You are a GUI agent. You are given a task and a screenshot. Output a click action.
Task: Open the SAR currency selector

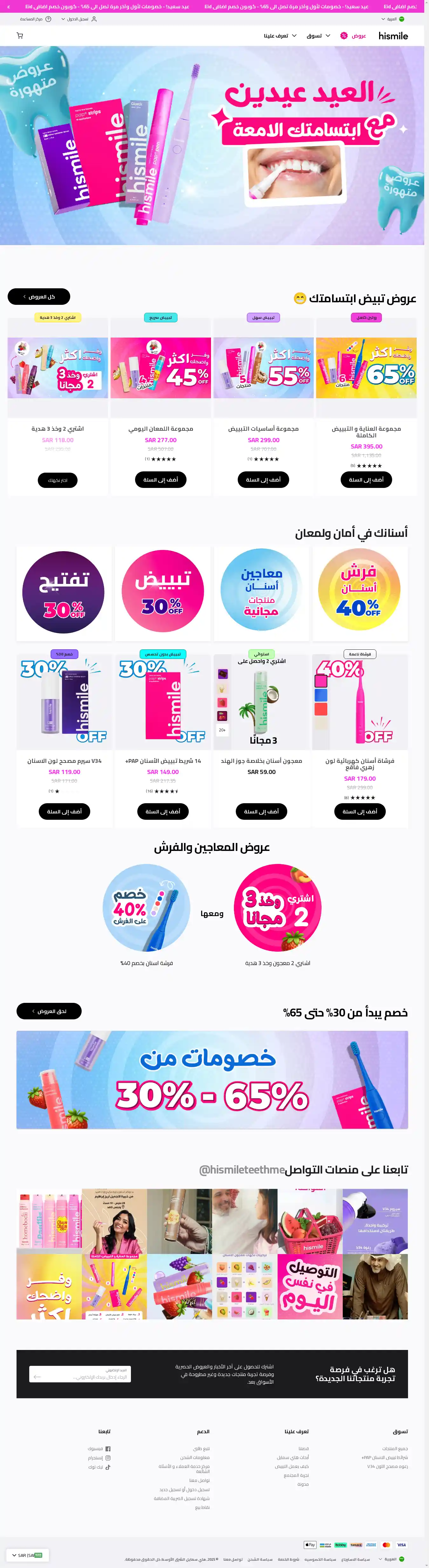click(x=27, y=1555)
